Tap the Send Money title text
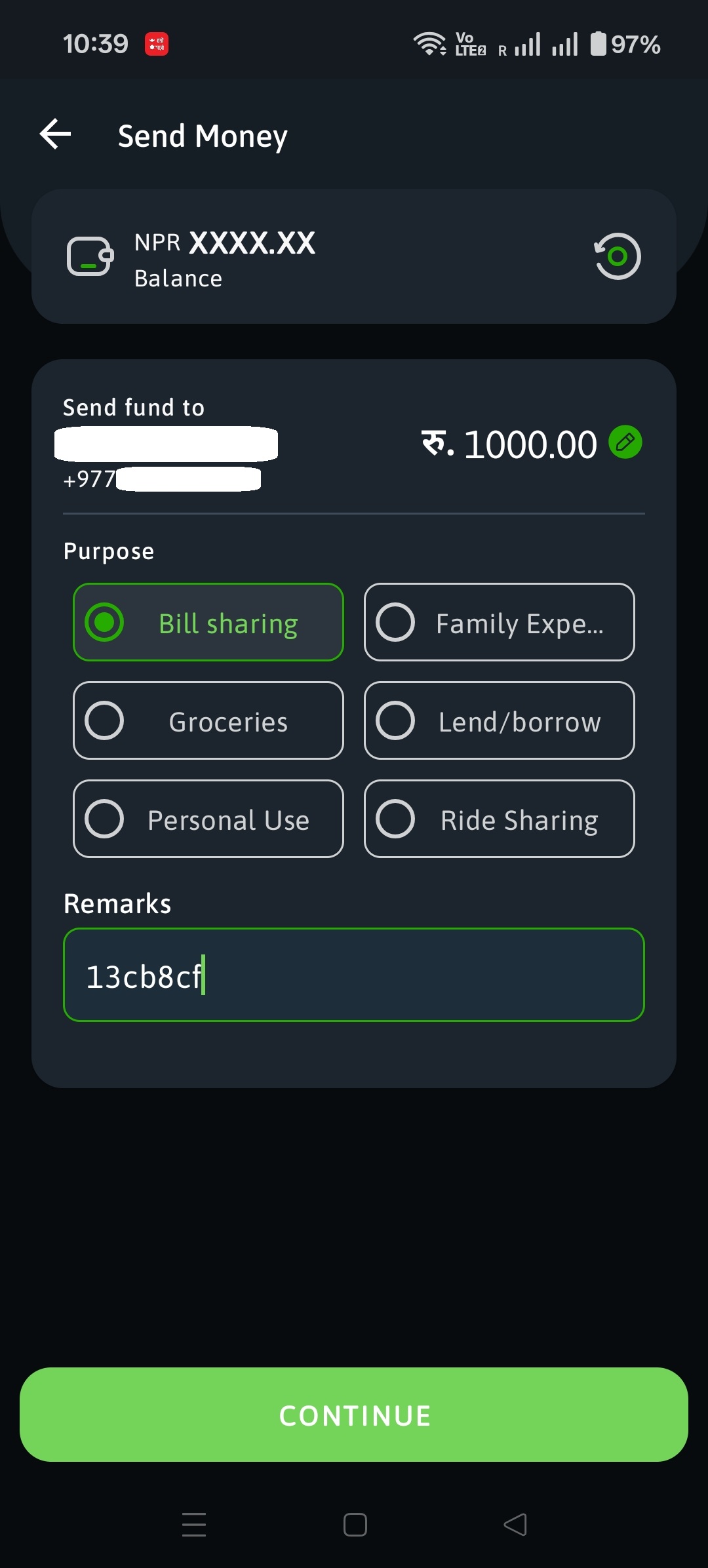This screenshot has height=1568, width=708. pos(201,136)
